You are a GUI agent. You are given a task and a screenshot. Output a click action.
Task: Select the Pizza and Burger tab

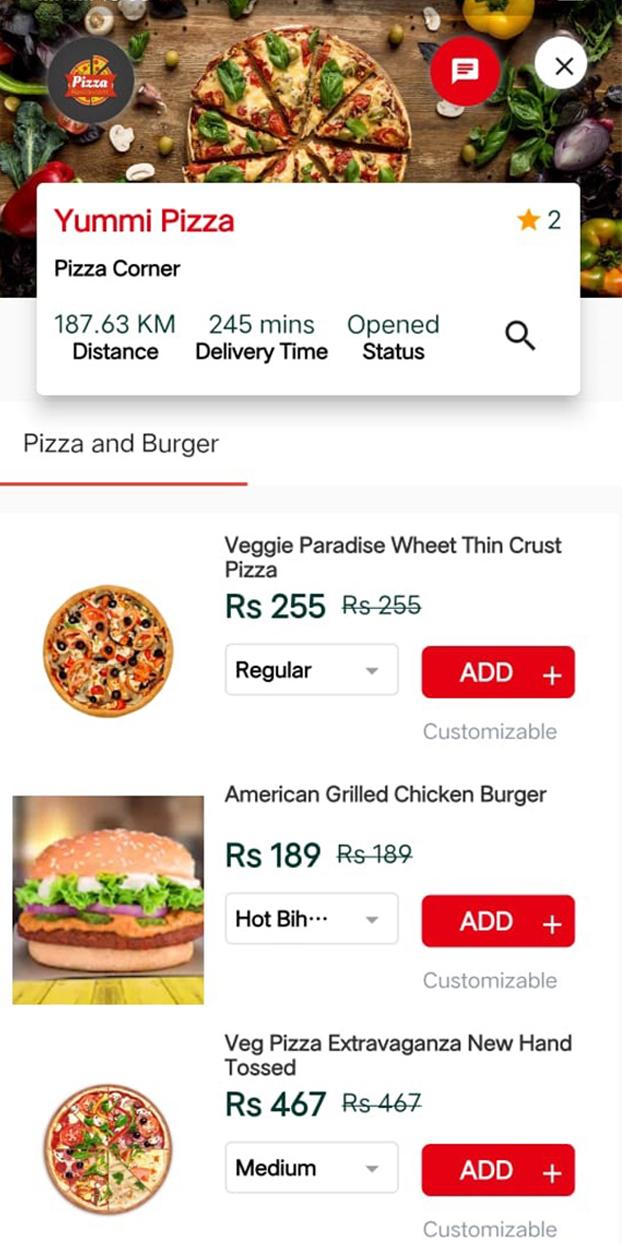[122, 444]
